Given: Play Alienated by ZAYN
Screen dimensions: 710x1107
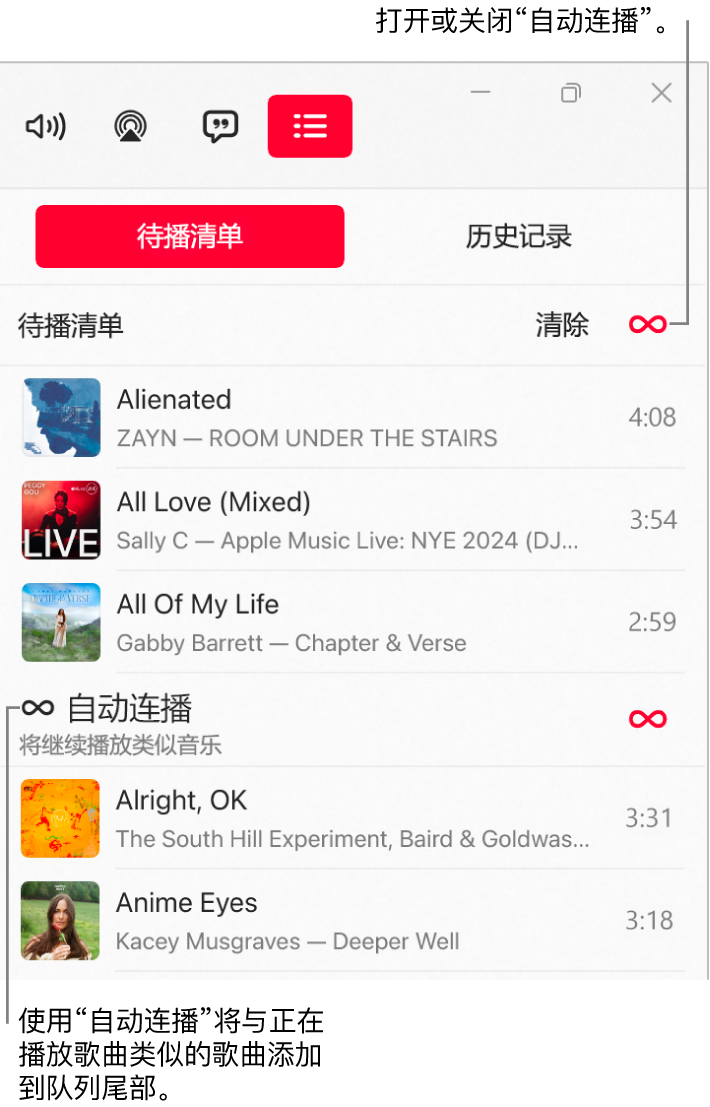Looking at the screenshot, I should tap(350, 417).
